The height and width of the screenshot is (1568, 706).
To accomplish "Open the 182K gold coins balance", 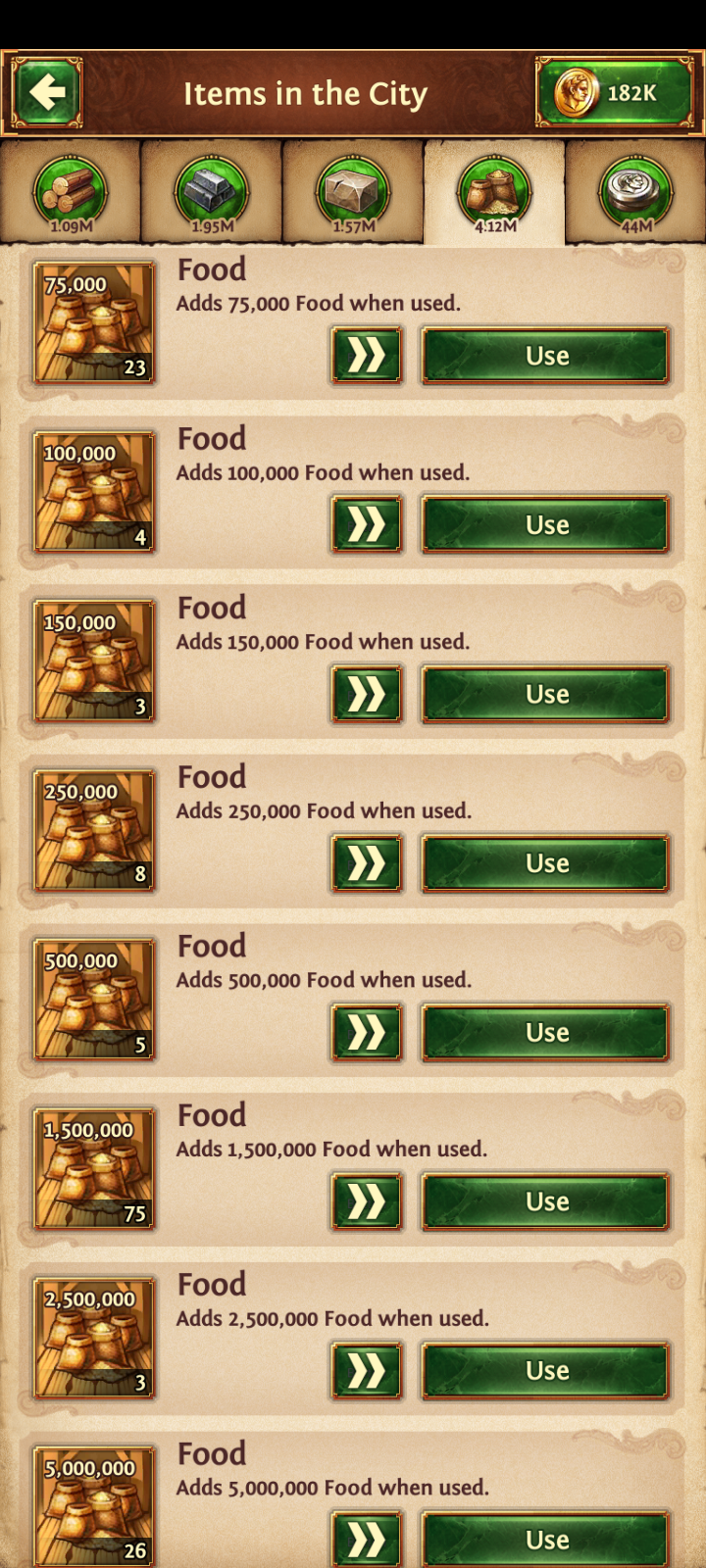I will pos(614,93).
